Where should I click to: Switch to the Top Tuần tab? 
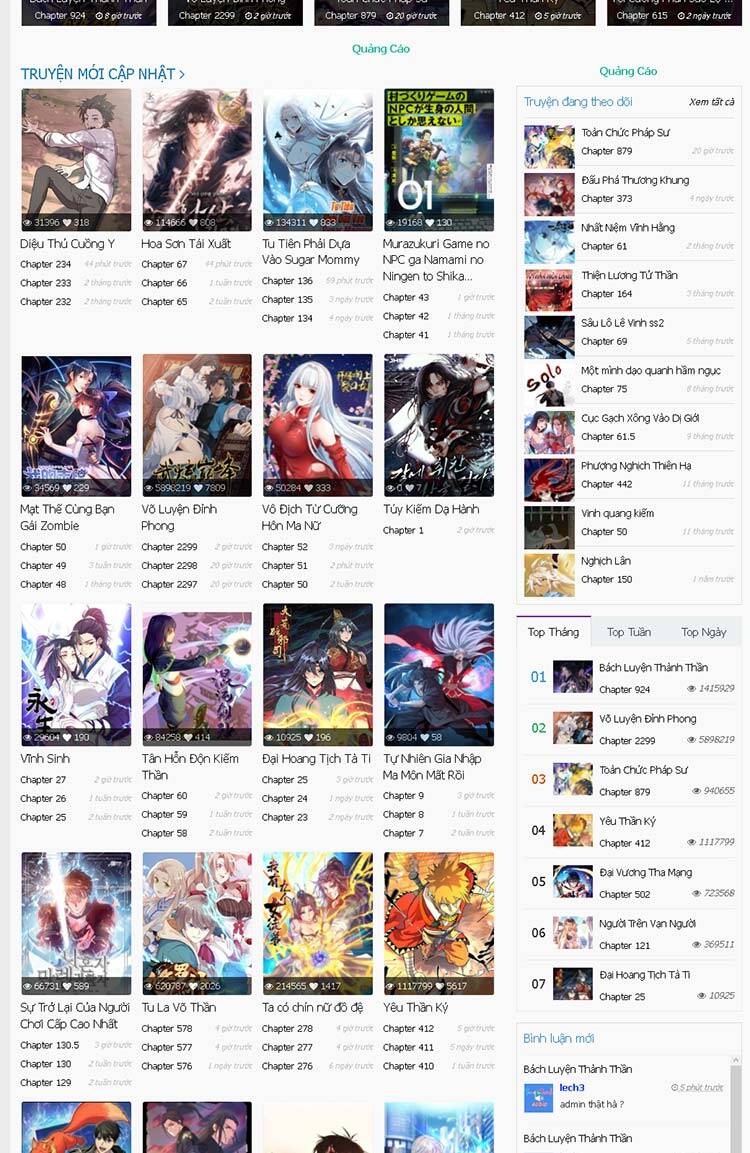[x=628, y=632]
